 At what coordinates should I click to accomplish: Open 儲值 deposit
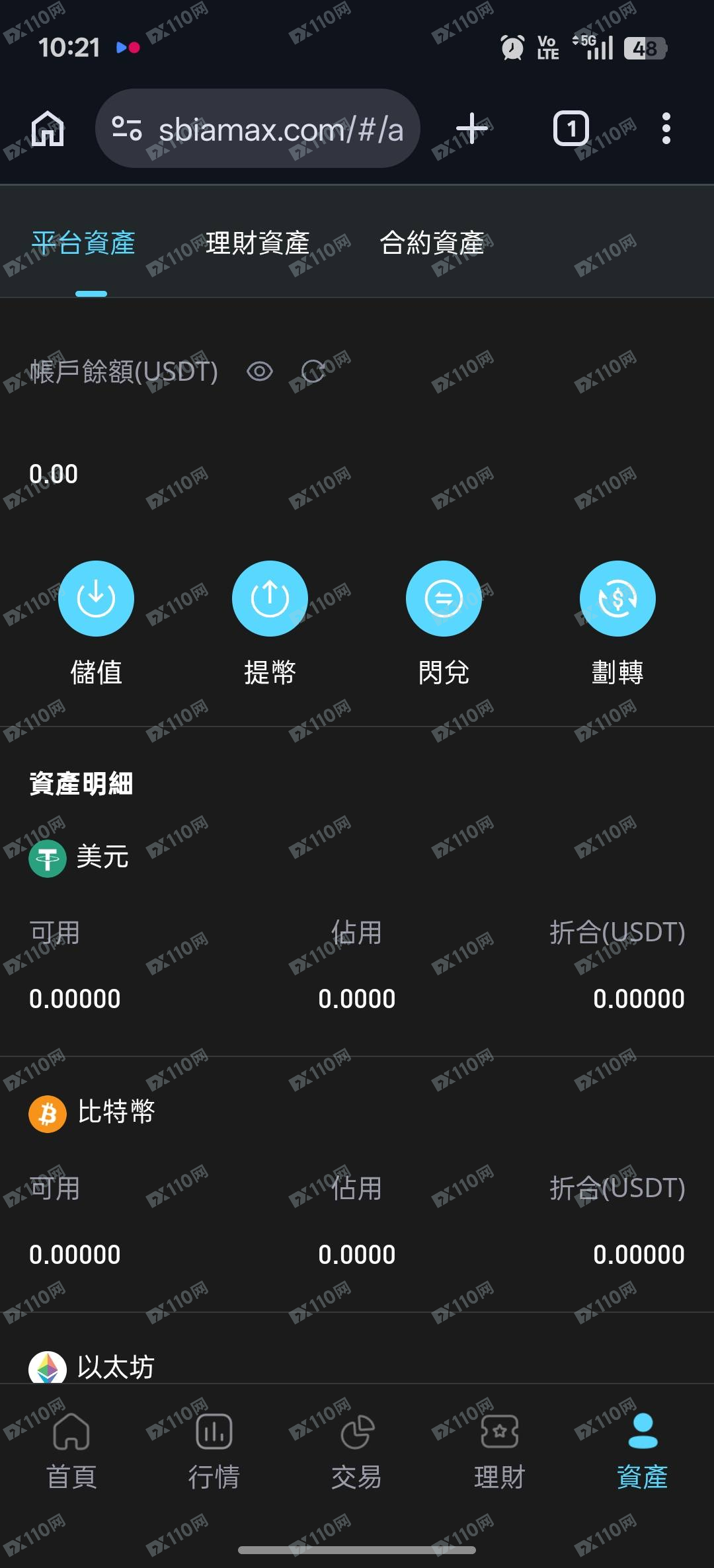point(96,599)
